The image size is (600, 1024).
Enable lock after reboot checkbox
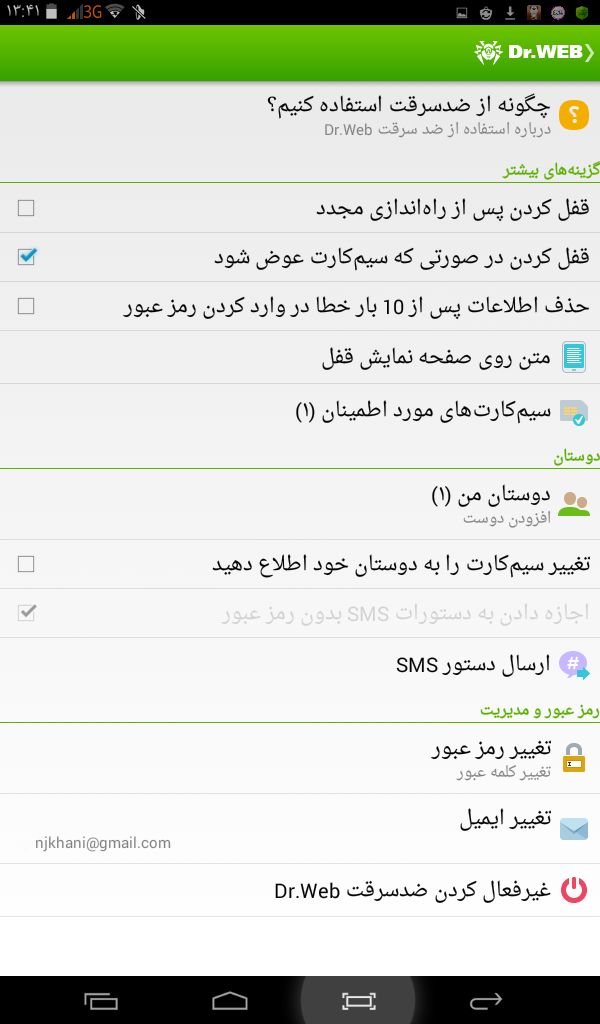[x=26, y=208]
